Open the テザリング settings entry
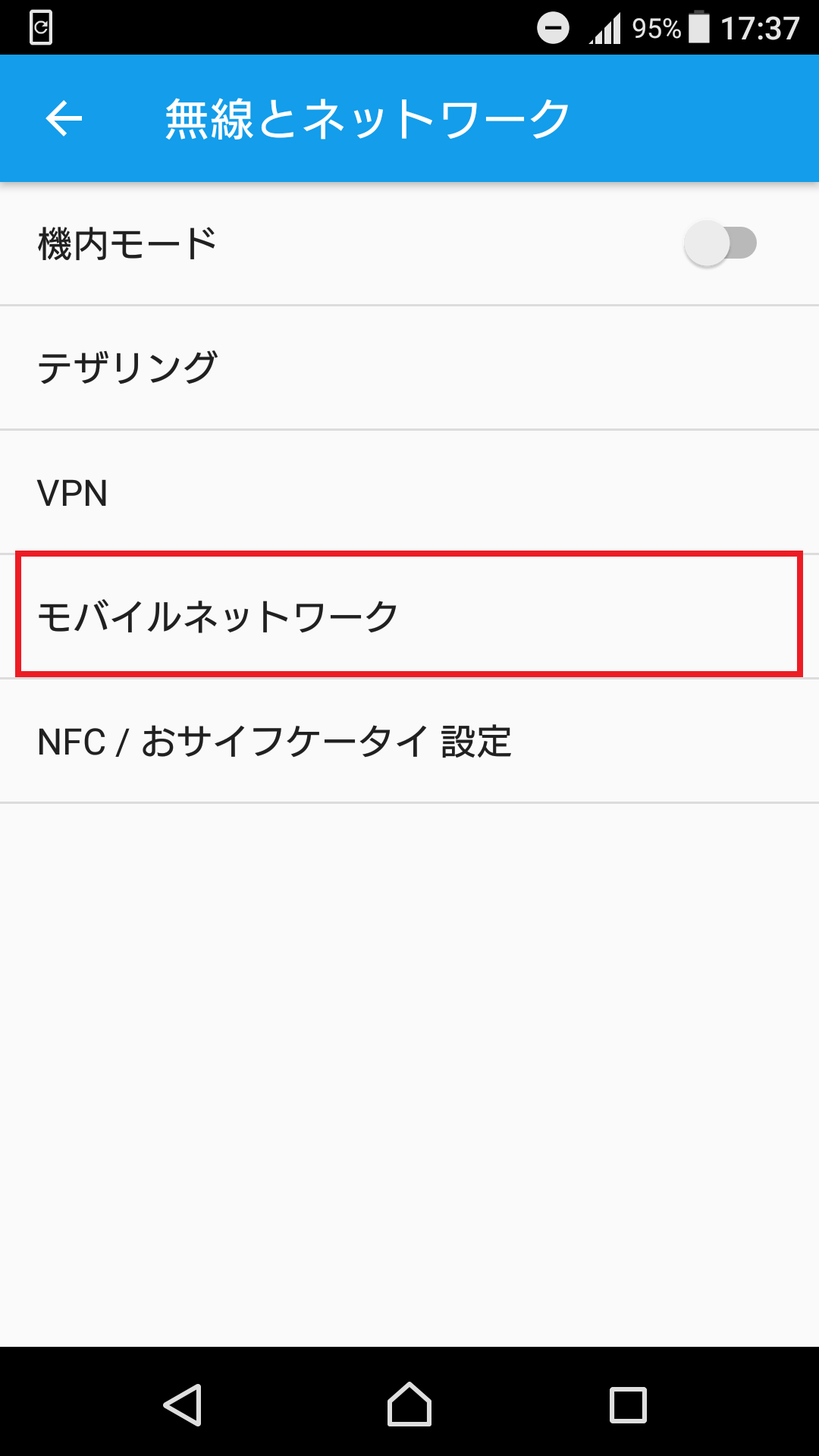The width and height of the screenshot is (819, 1456). tap(303, 366)
